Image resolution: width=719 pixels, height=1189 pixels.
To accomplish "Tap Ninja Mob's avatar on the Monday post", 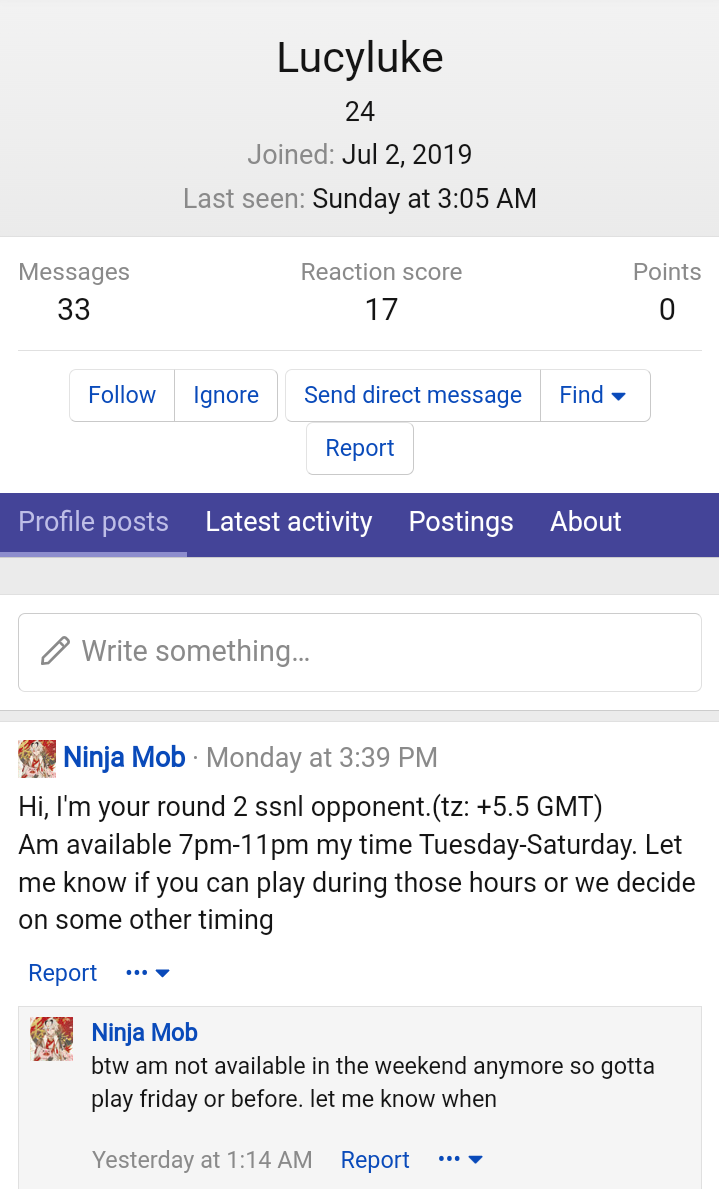I will tap(37, 758).
